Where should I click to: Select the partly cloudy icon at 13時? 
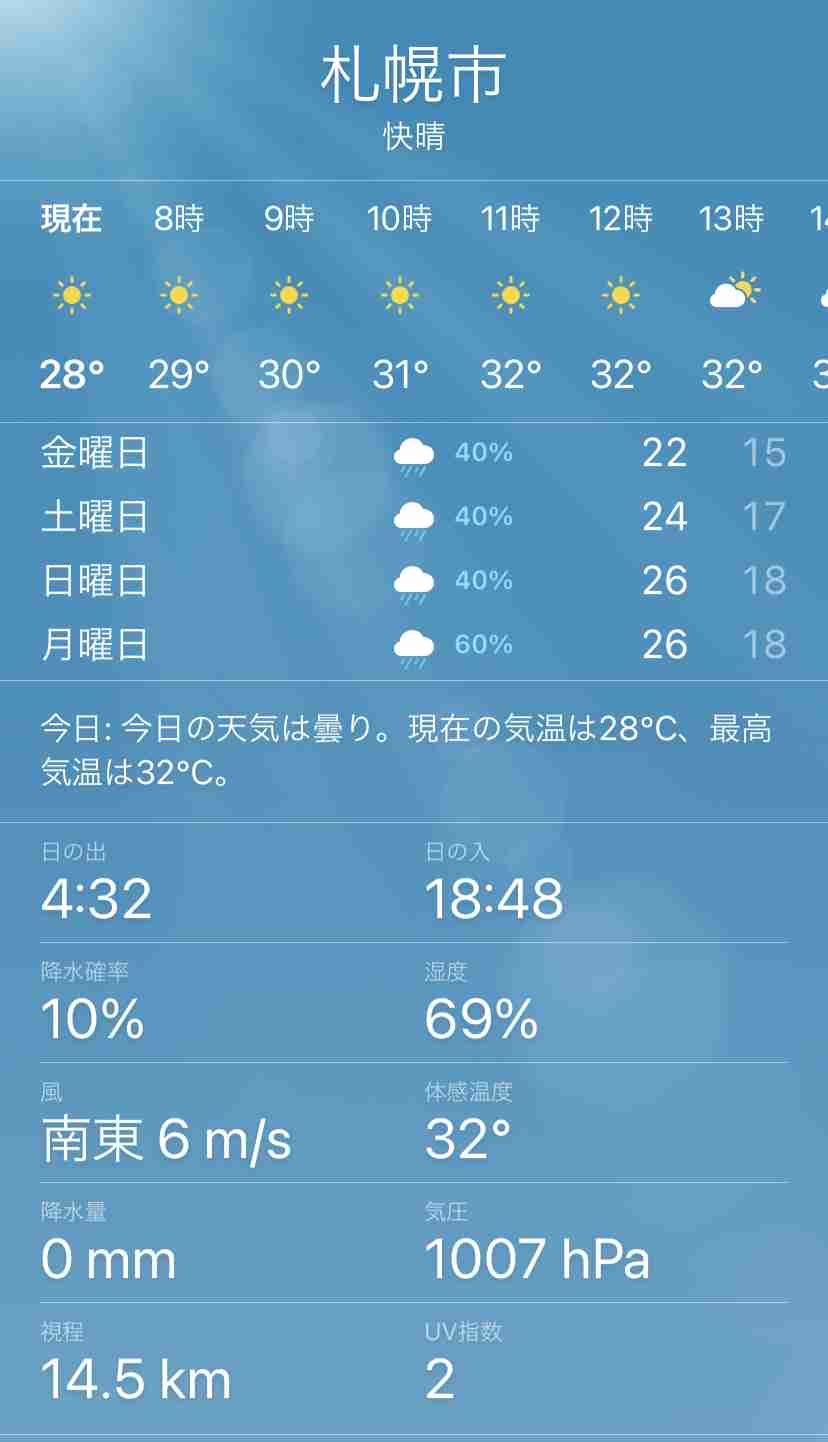(731, 294)
